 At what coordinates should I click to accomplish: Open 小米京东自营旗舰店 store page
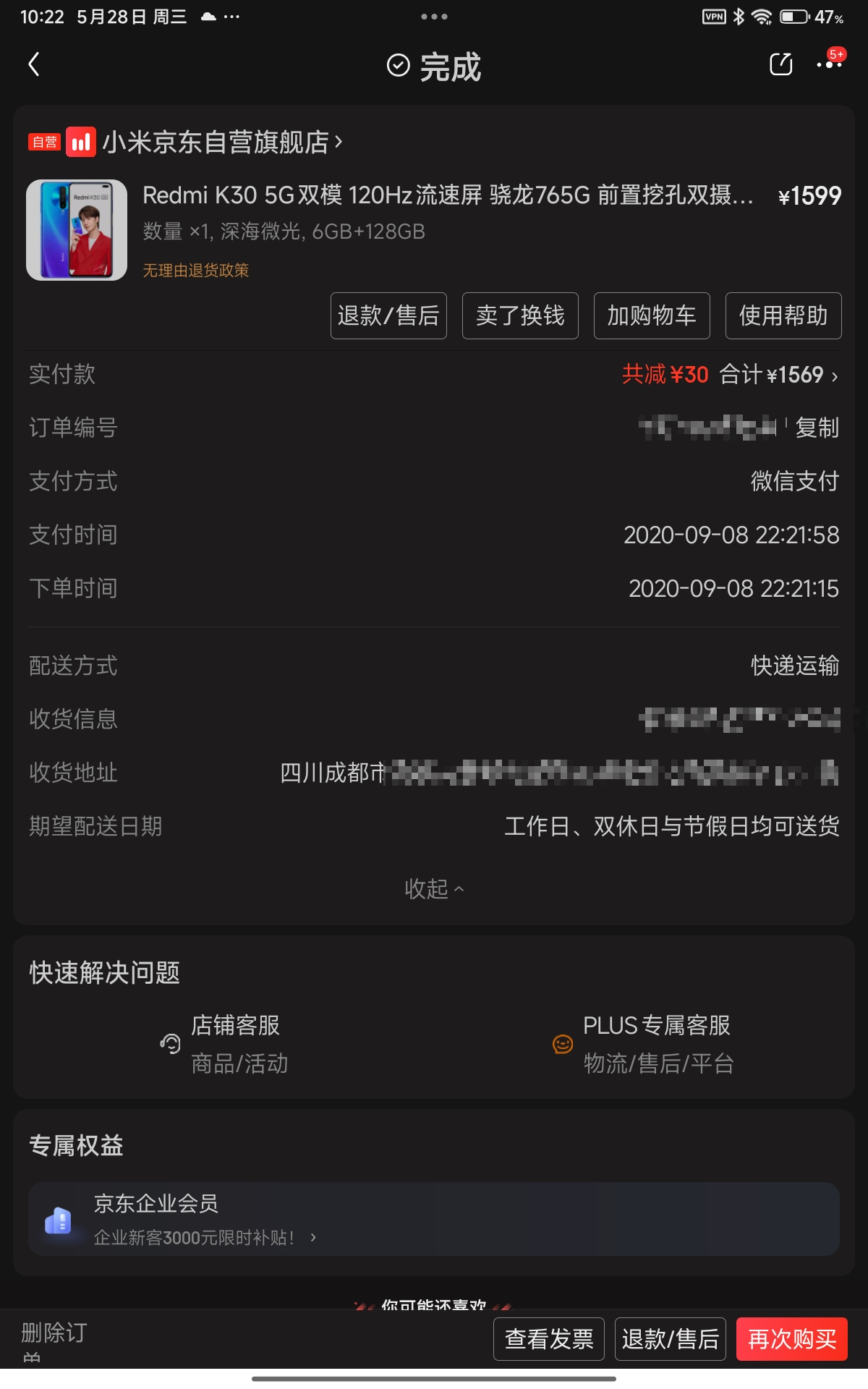[x=217, y=143]
